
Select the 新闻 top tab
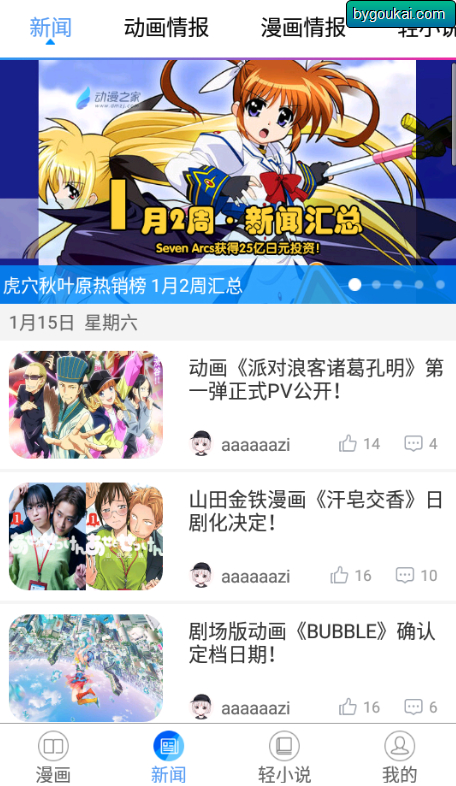pos(50,28)
